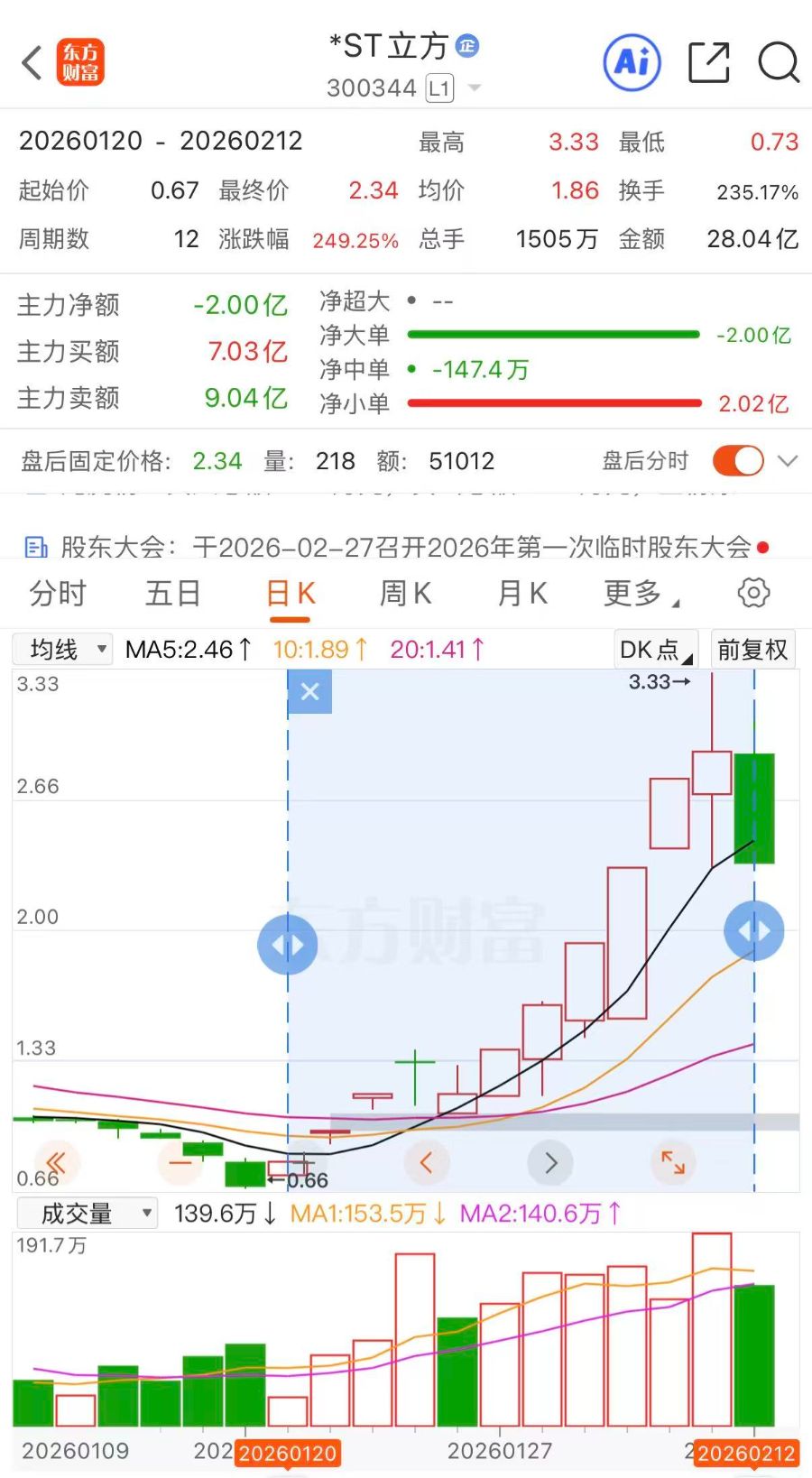Share this stock page
The image size is (812, 1478).
(x=708, y=62)
